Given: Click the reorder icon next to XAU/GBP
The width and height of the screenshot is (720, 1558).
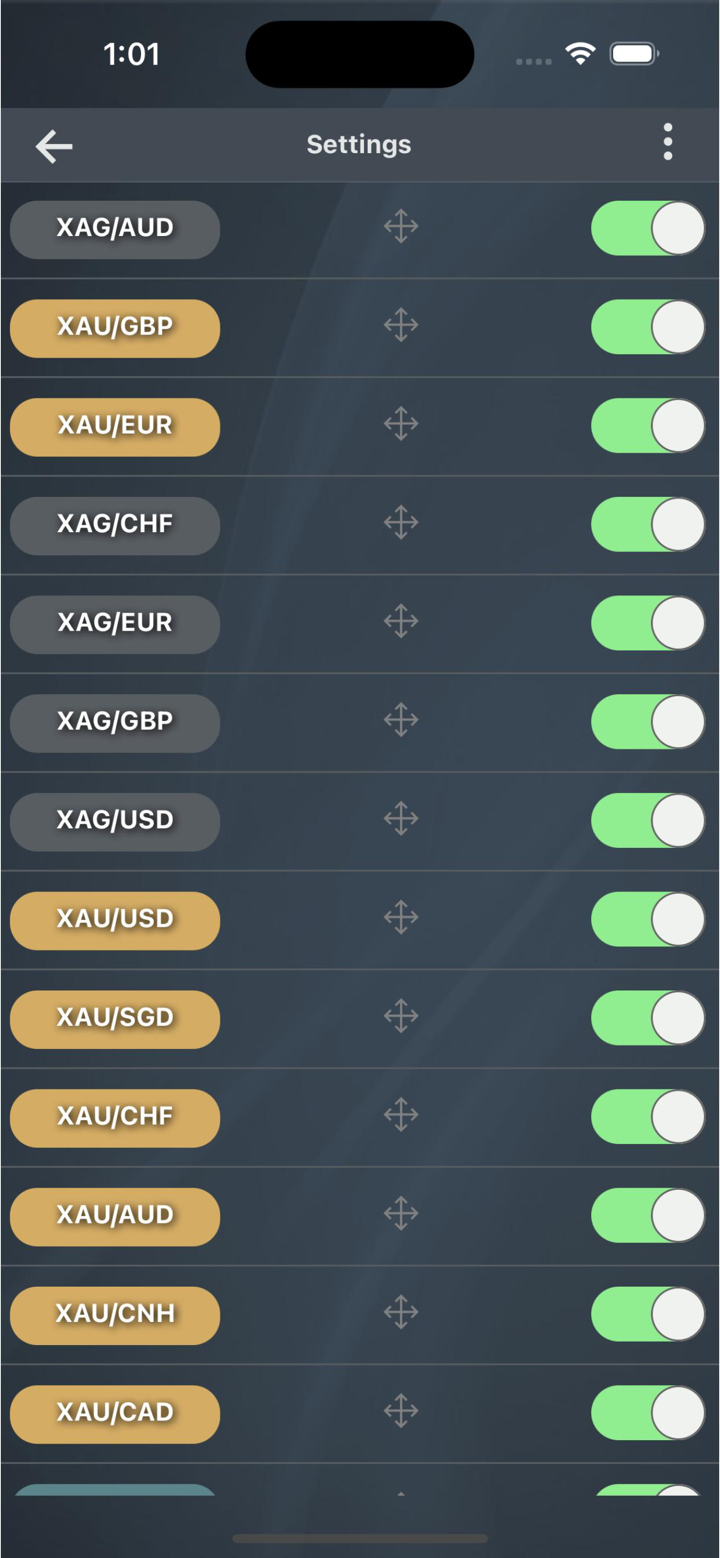Looking at the screenshot, I should (400, 326).
